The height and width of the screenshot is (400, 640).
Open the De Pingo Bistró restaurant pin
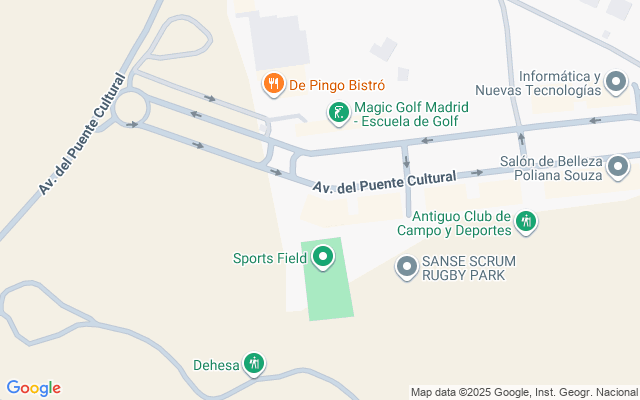[272, 85]
